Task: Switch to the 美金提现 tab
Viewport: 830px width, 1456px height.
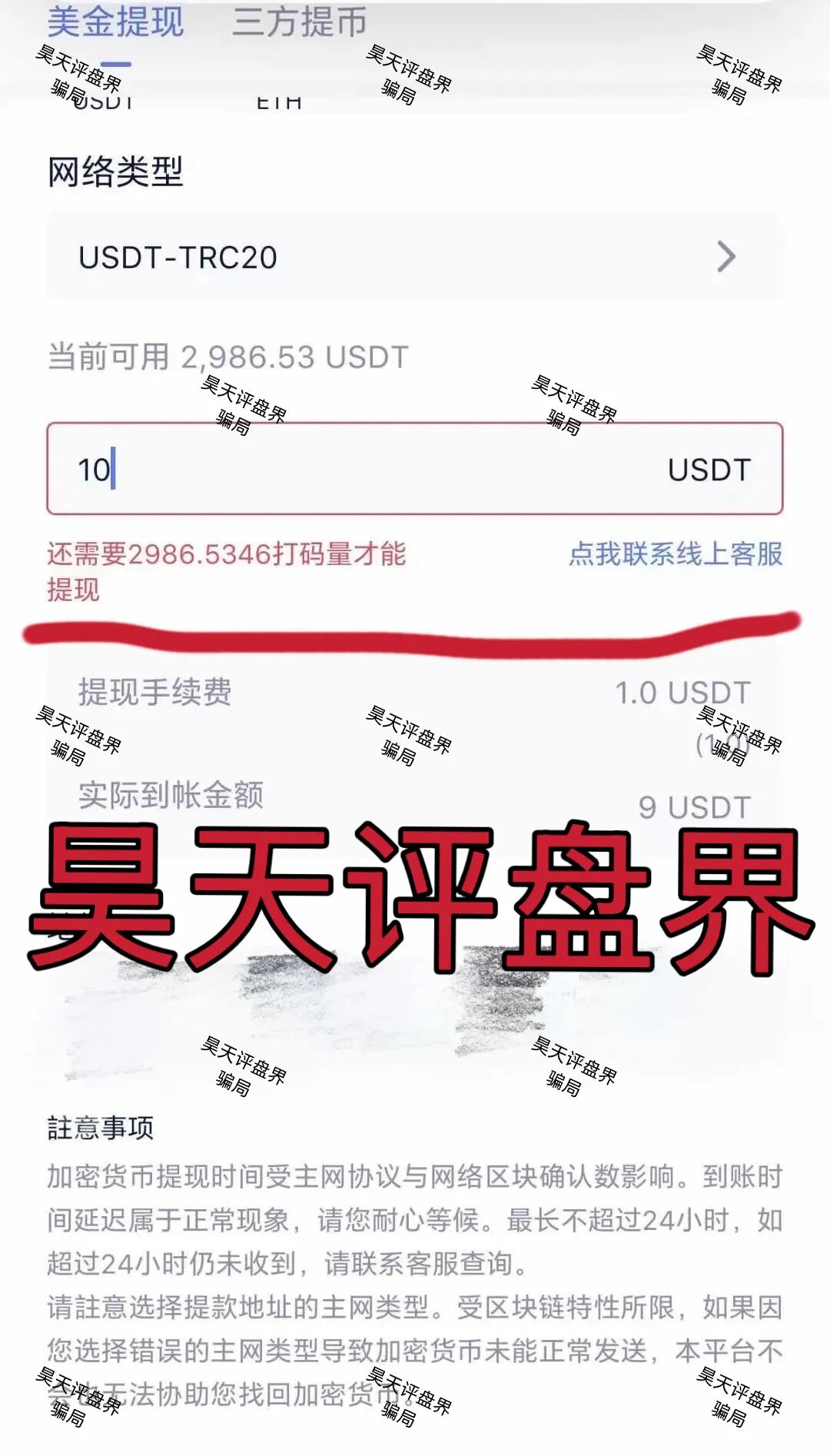Action: [x=115, y=22]
